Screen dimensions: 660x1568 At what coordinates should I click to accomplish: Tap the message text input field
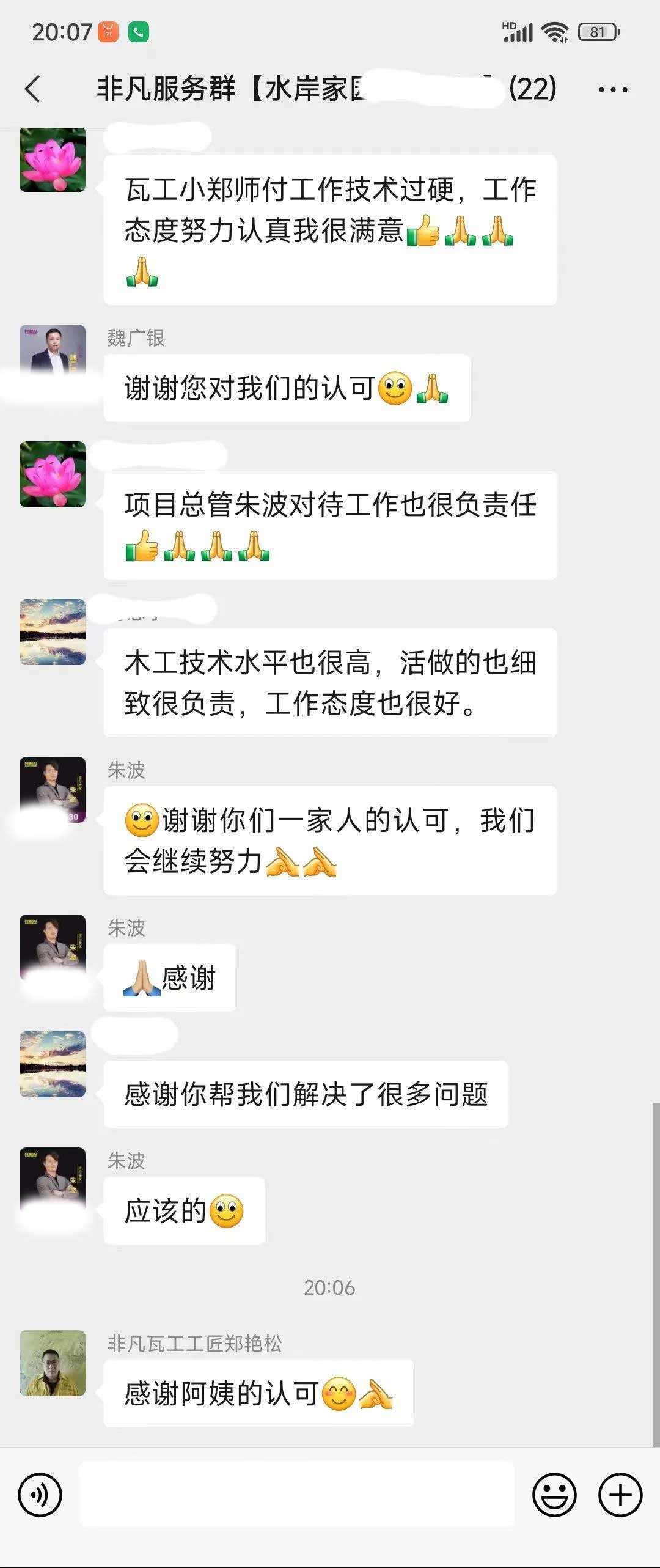297,1495
